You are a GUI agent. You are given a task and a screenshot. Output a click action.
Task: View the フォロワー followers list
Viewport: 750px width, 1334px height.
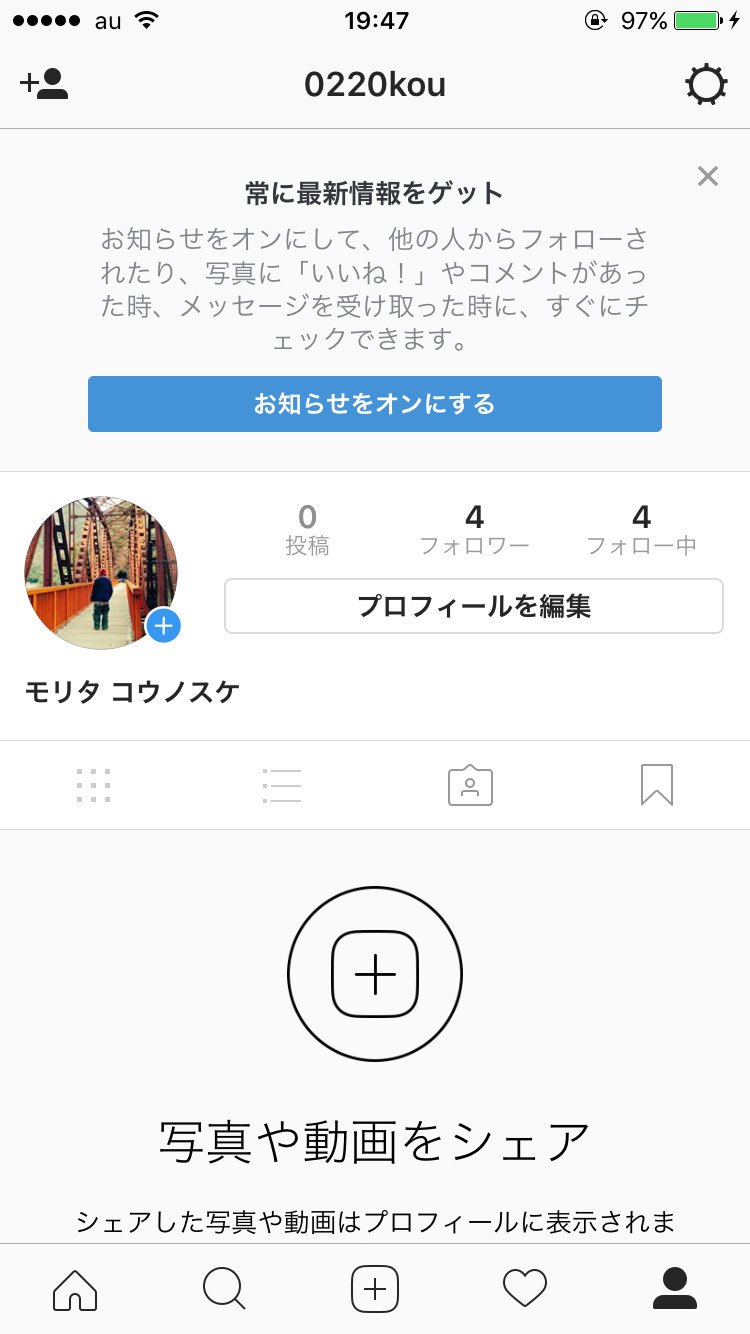pos(474,530)
